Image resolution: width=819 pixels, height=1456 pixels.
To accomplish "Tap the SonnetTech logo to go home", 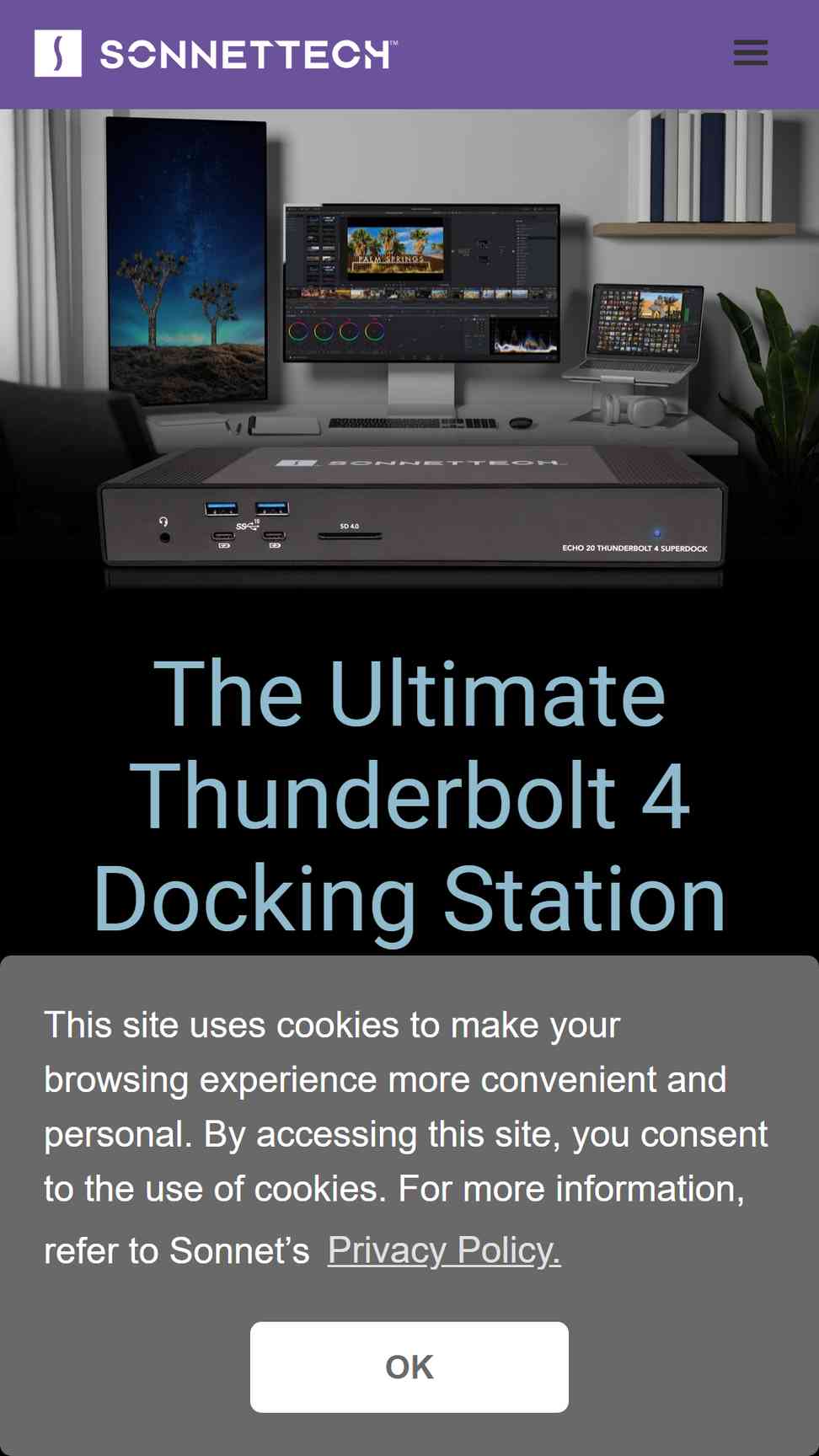I will pos(216,54).
